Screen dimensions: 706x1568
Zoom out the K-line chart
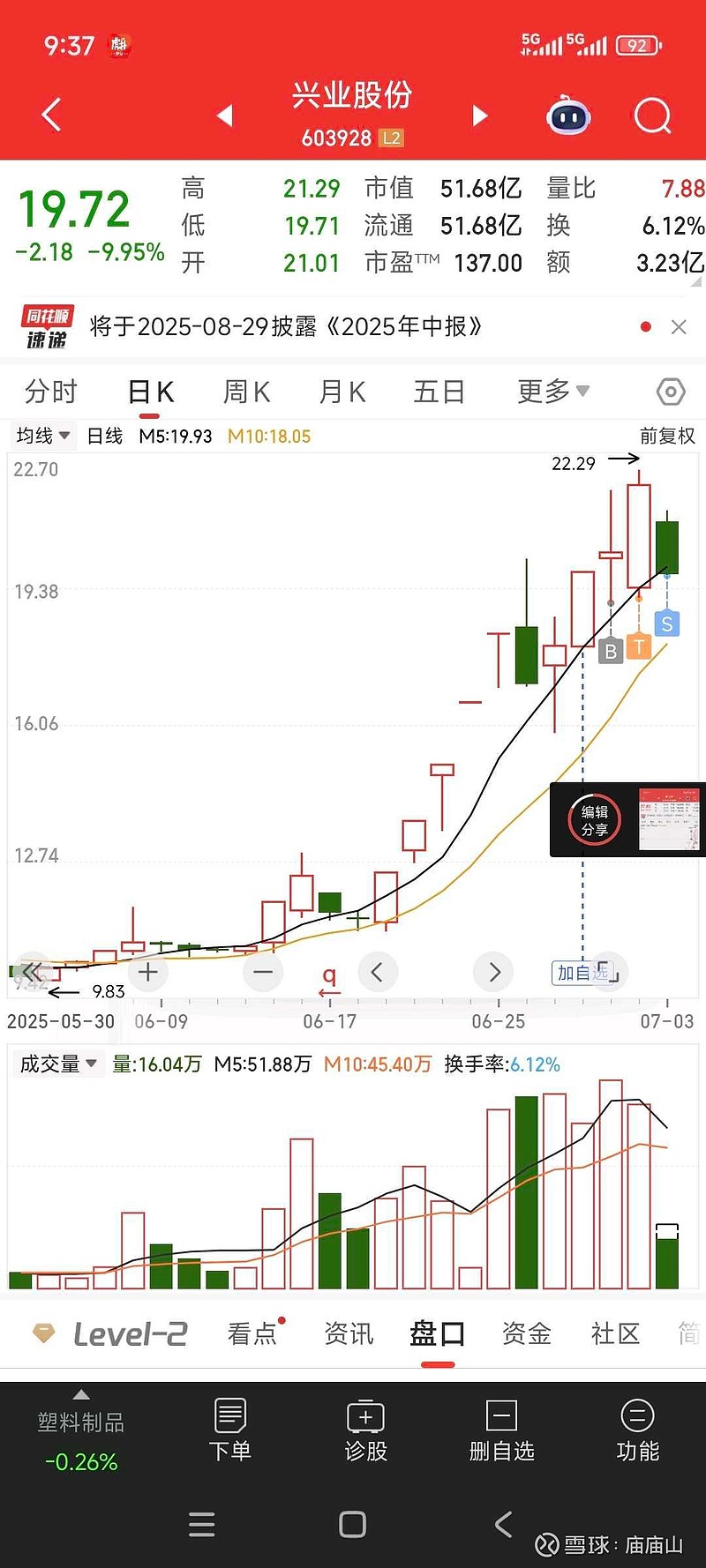point(263,972)
